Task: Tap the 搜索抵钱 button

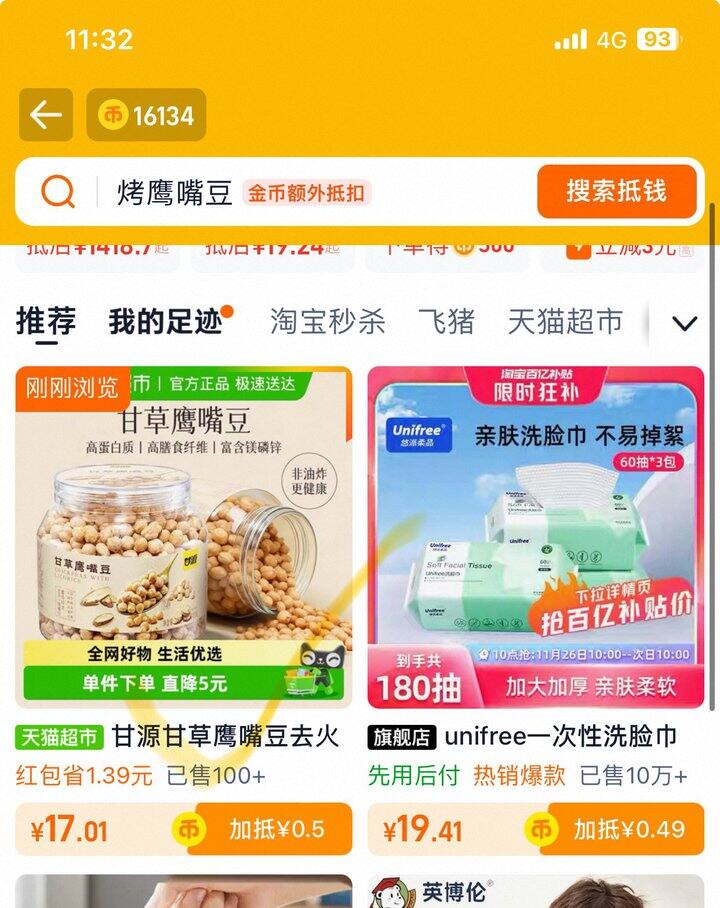Action: tap(616, 191)
